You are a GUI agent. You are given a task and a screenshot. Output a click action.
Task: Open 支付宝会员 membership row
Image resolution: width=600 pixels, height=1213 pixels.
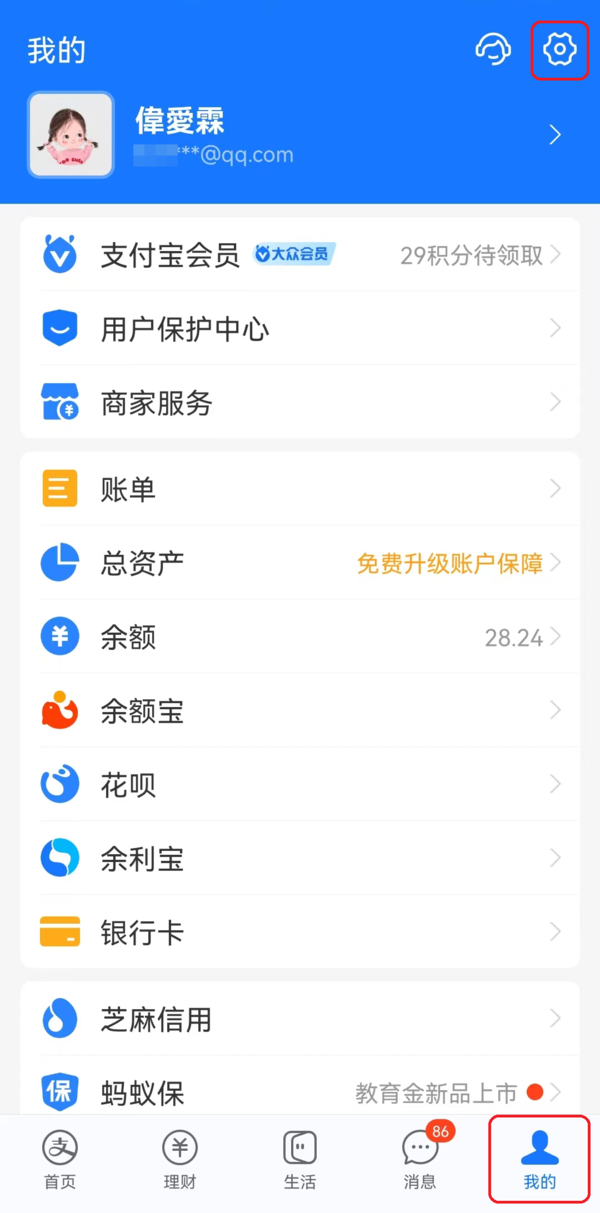coord(300,255)
